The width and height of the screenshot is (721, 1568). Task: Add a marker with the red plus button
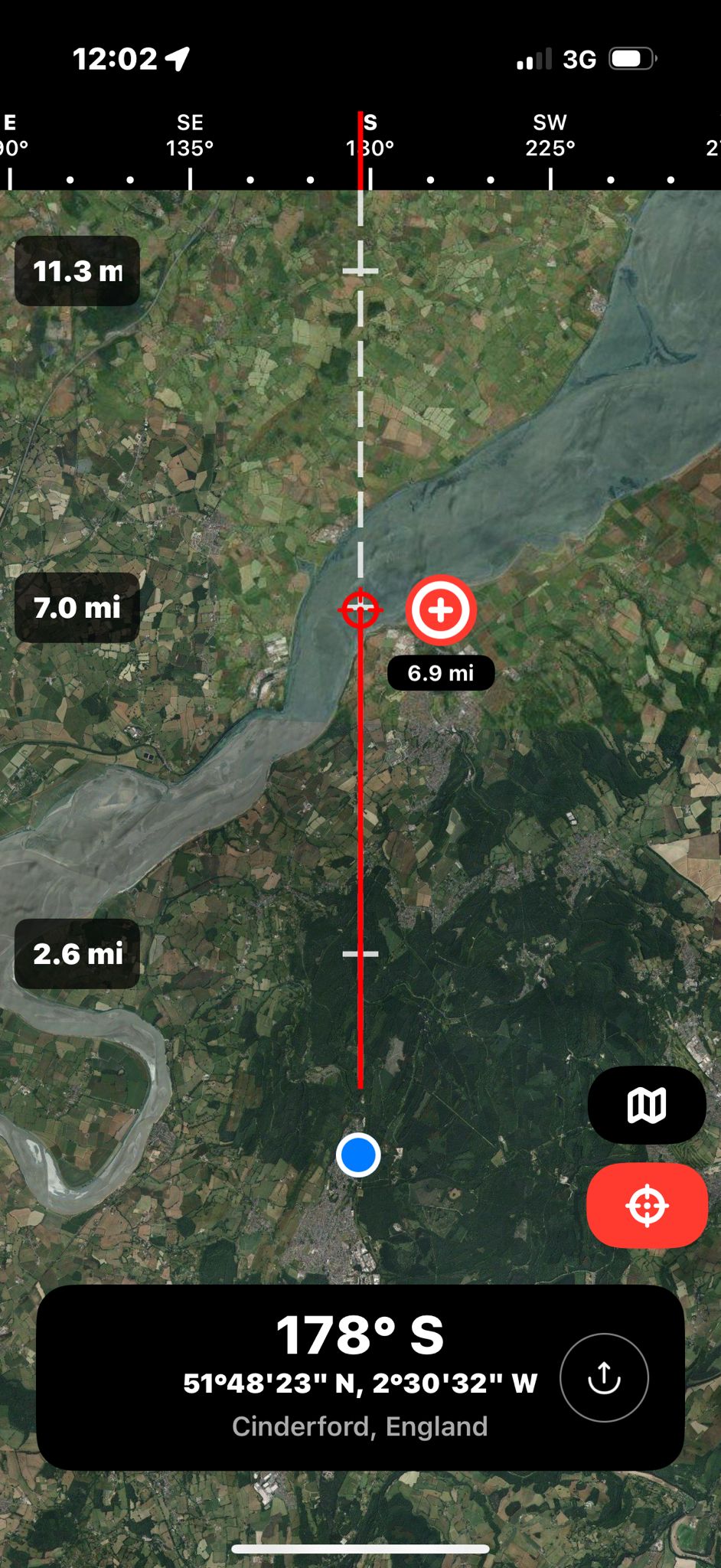pyautogui.click(x=441, y=610)
